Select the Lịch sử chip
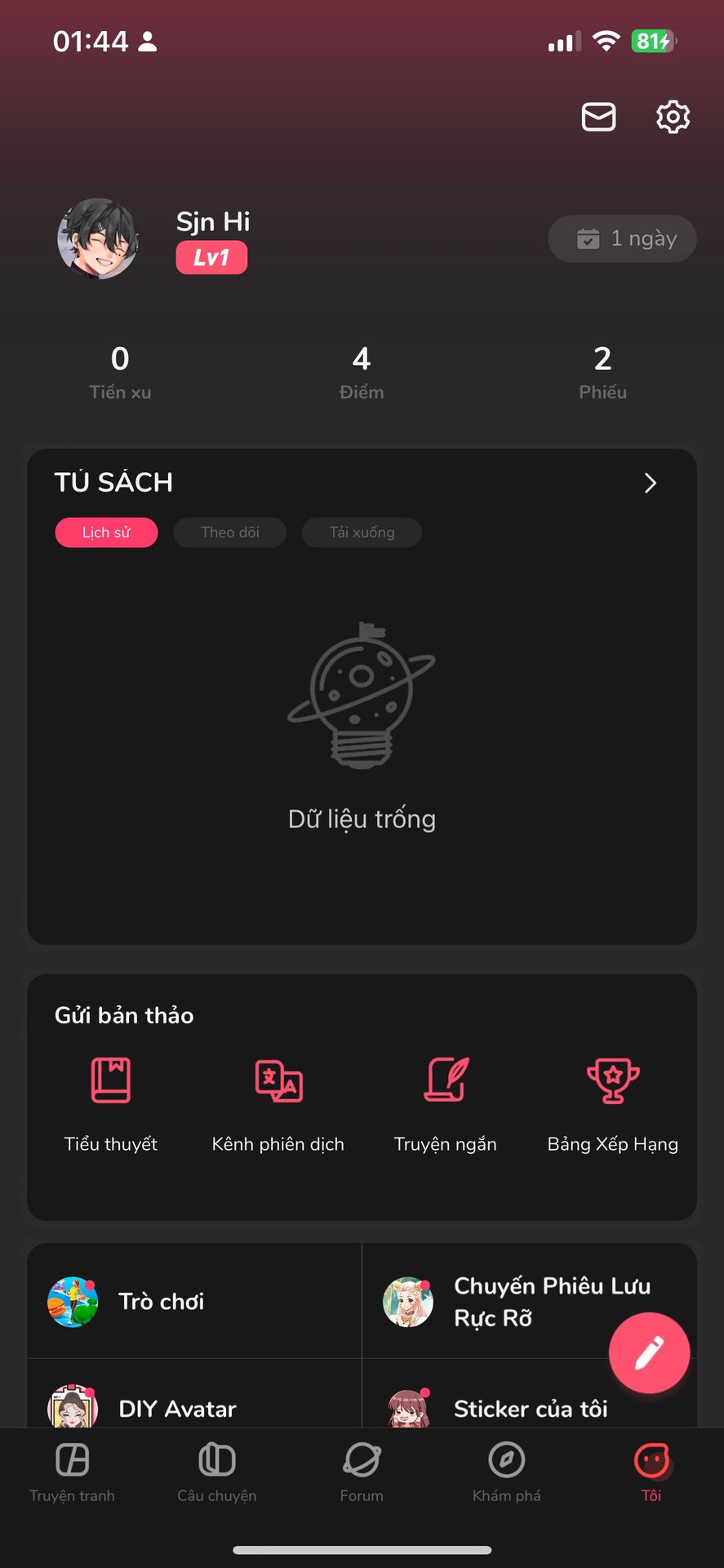The height and width of the screenshot is (1568, 724). click(x=106, y=532)
